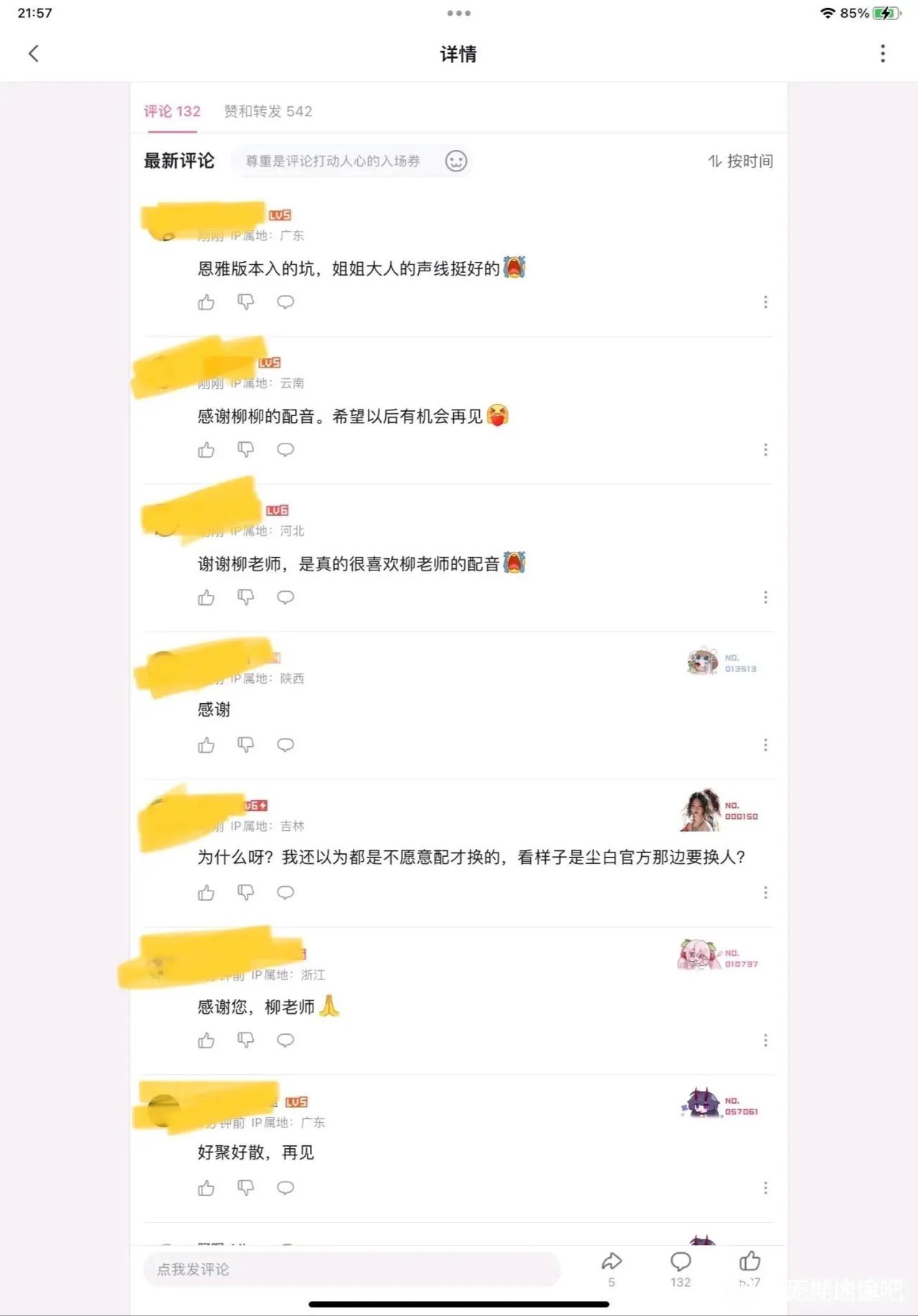Viewport: 918px width, 1316px height.
Task: Open the top-right overflow menu
Action: pos(882,54)
